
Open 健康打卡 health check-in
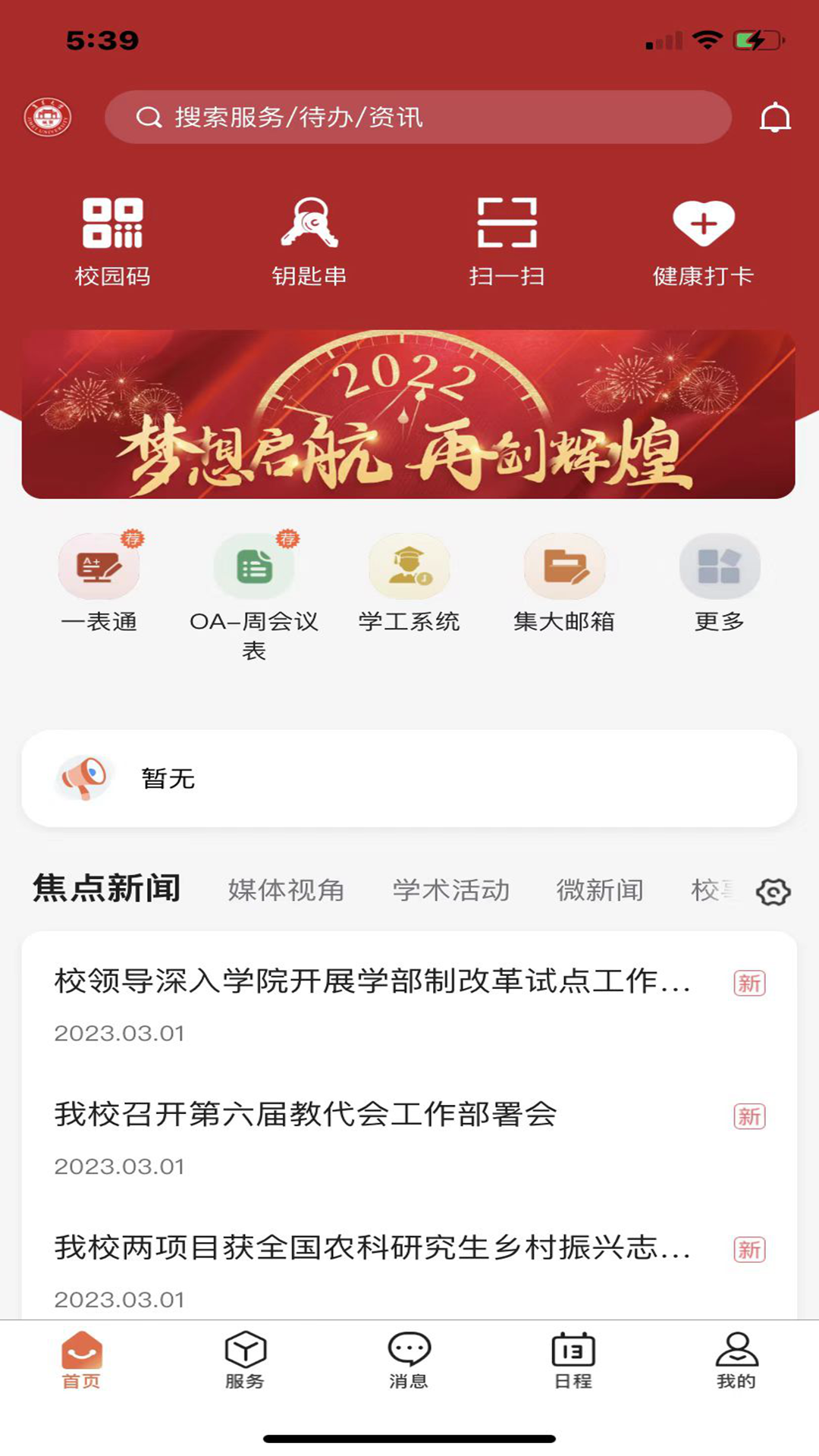point(704,241)
